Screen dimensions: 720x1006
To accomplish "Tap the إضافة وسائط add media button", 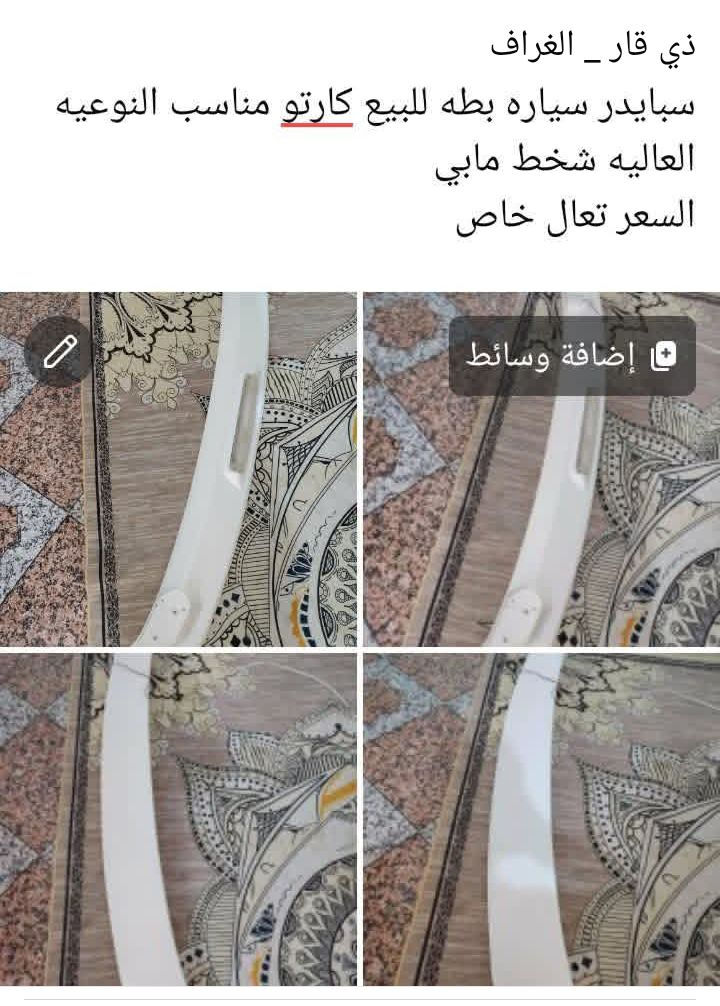I will pos(571,356).
